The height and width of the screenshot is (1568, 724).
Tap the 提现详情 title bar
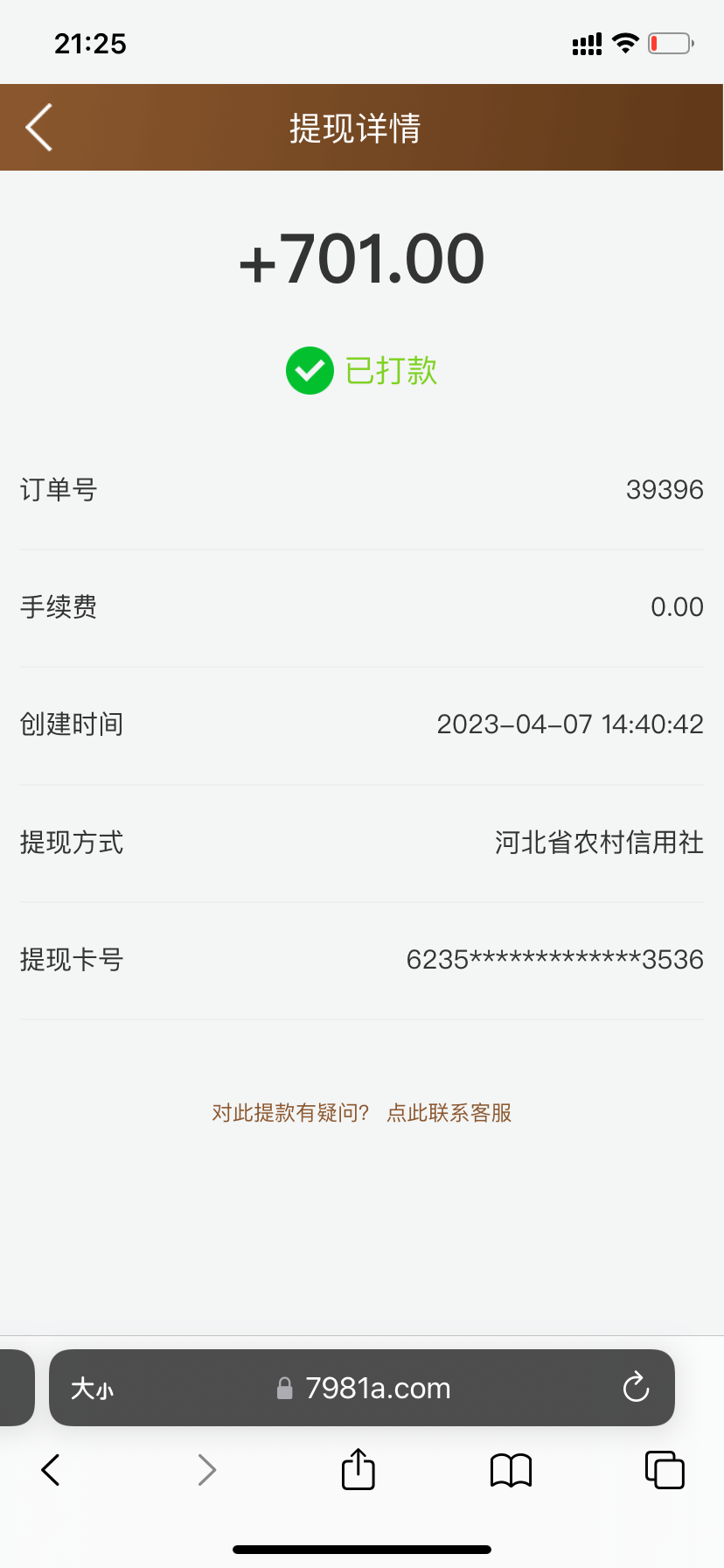tap(355, 127)
